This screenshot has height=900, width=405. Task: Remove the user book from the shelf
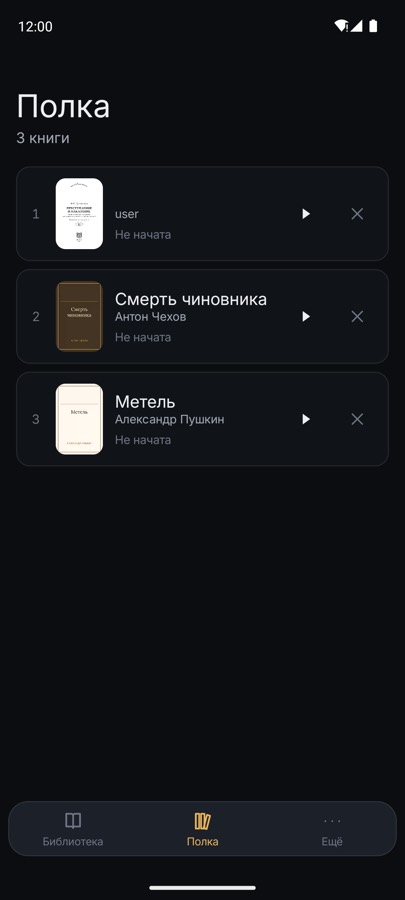357,214
